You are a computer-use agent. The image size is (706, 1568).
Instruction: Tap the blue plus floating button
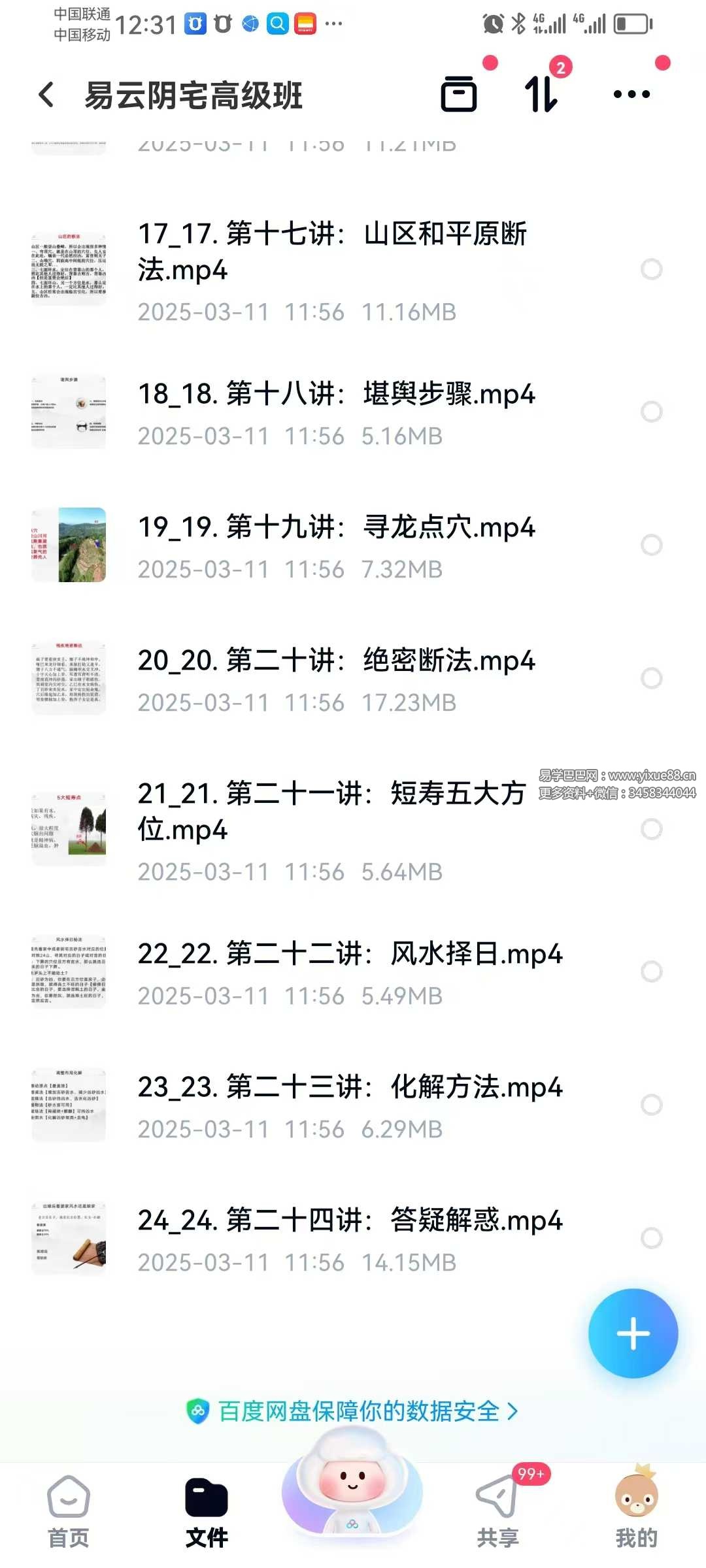633,1333
